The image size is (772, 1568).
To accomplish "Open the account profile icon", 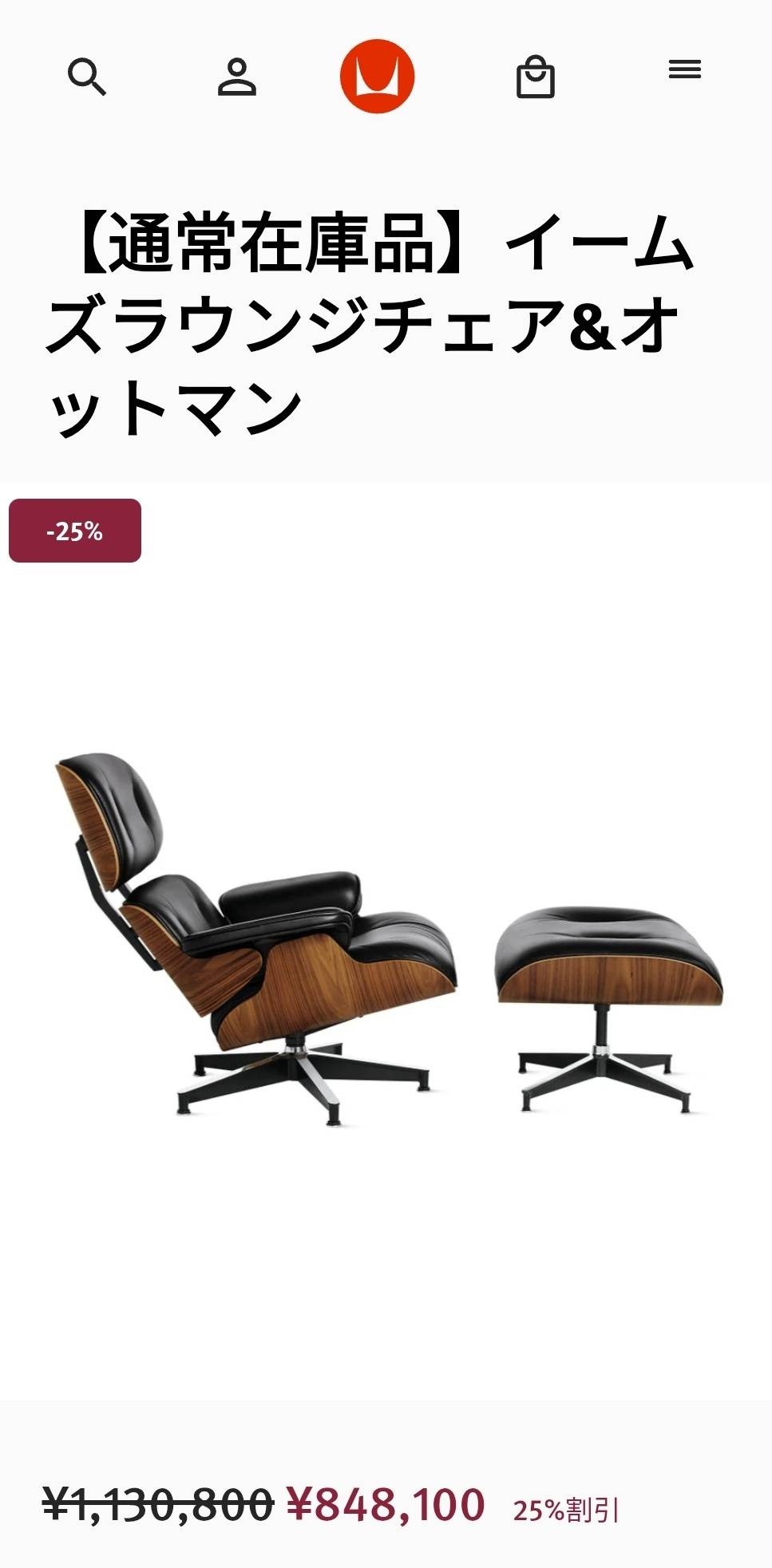I will tap(236, 77).
